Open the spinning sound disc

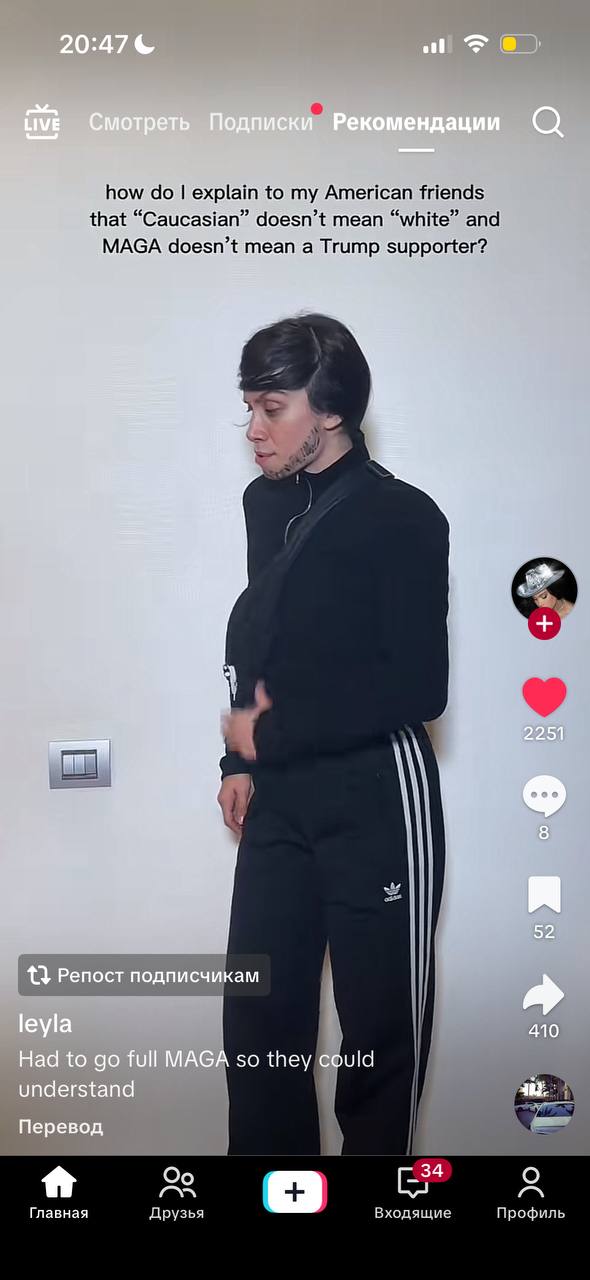(x=544, y=1104)
